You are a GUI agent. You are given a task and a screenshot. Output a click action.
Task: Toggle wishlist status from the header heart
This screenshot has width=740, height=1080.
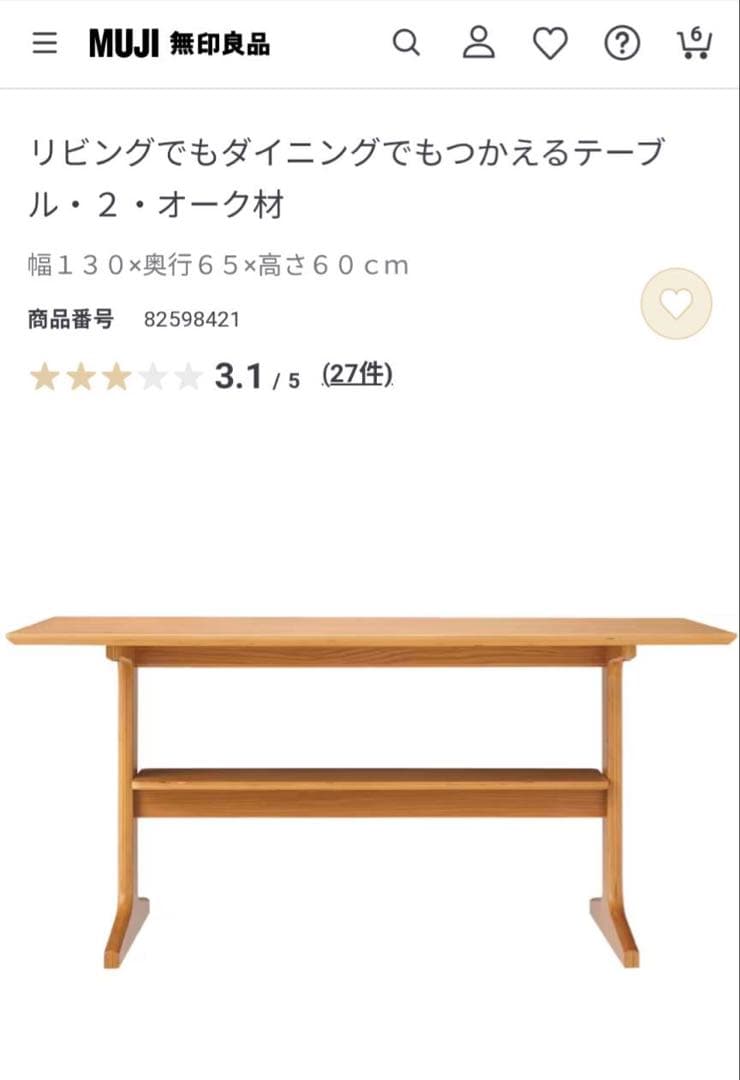coord(549,44)
